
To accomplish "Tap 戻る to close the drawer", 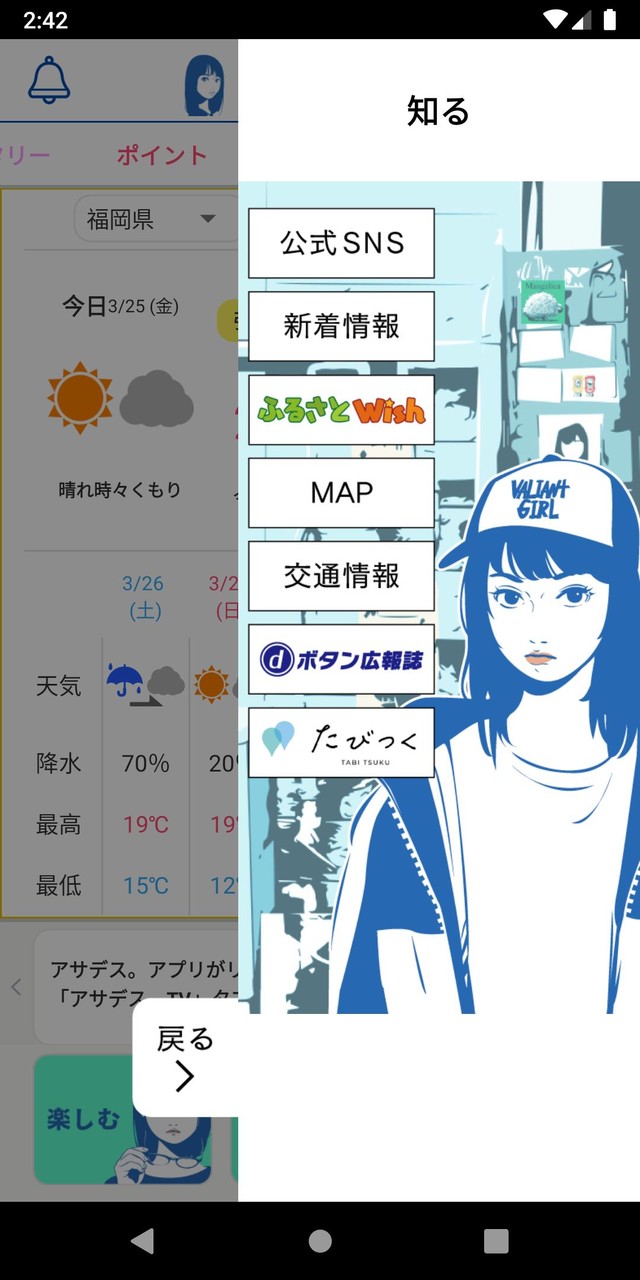I will click(186, 1058).
